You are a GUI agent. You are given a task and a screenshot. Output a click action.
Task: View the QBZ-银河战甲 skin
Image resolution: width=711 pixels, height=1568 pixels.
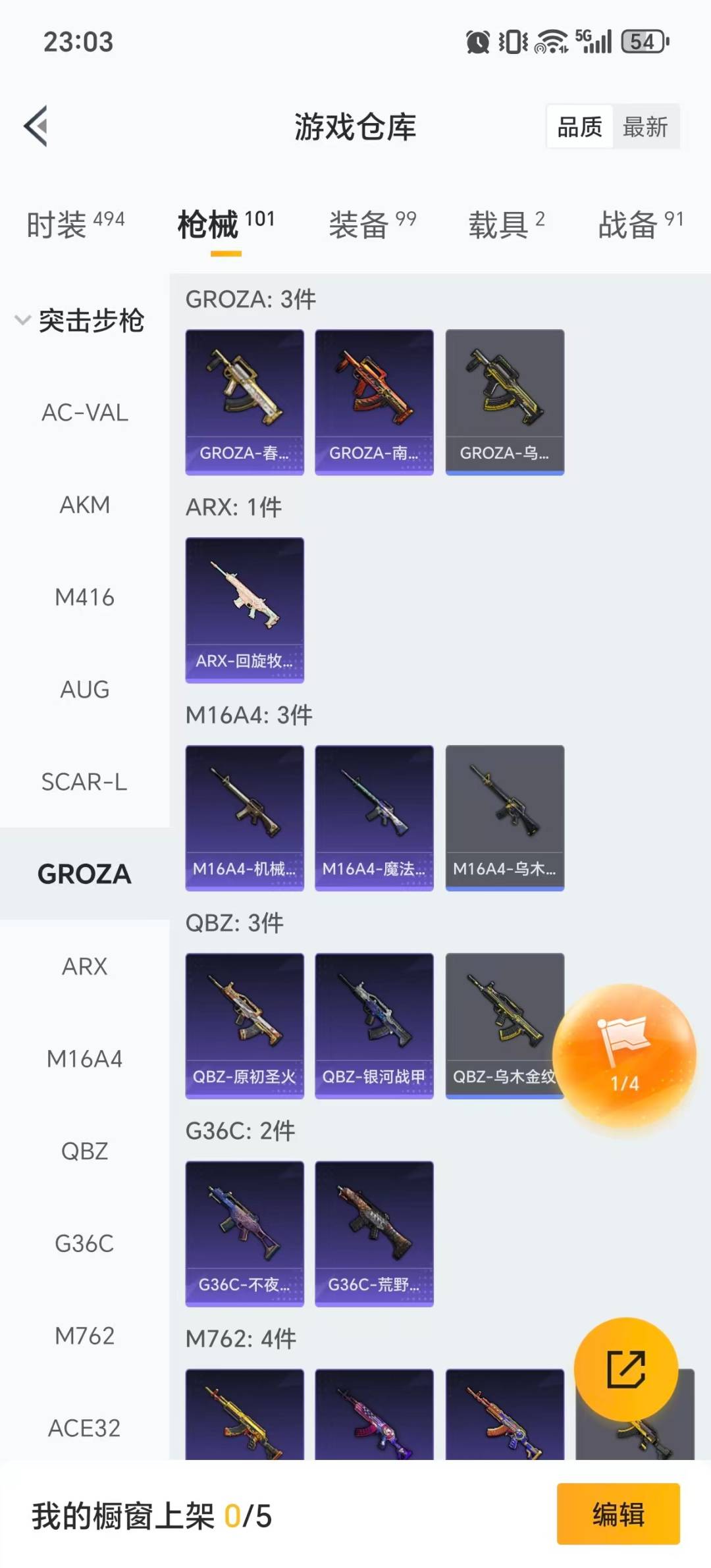click(x=374, y=1025)
